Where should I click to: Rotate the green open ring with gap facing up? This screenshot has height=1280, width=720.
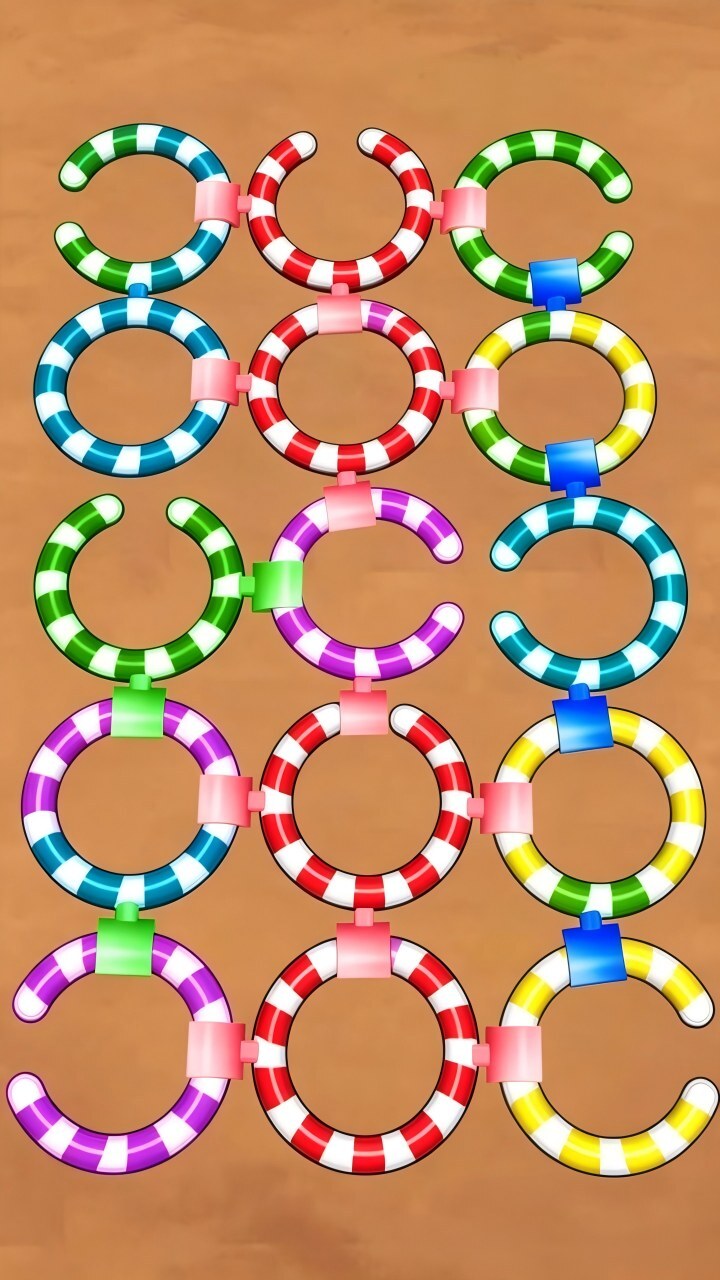(x=139, y=587)
